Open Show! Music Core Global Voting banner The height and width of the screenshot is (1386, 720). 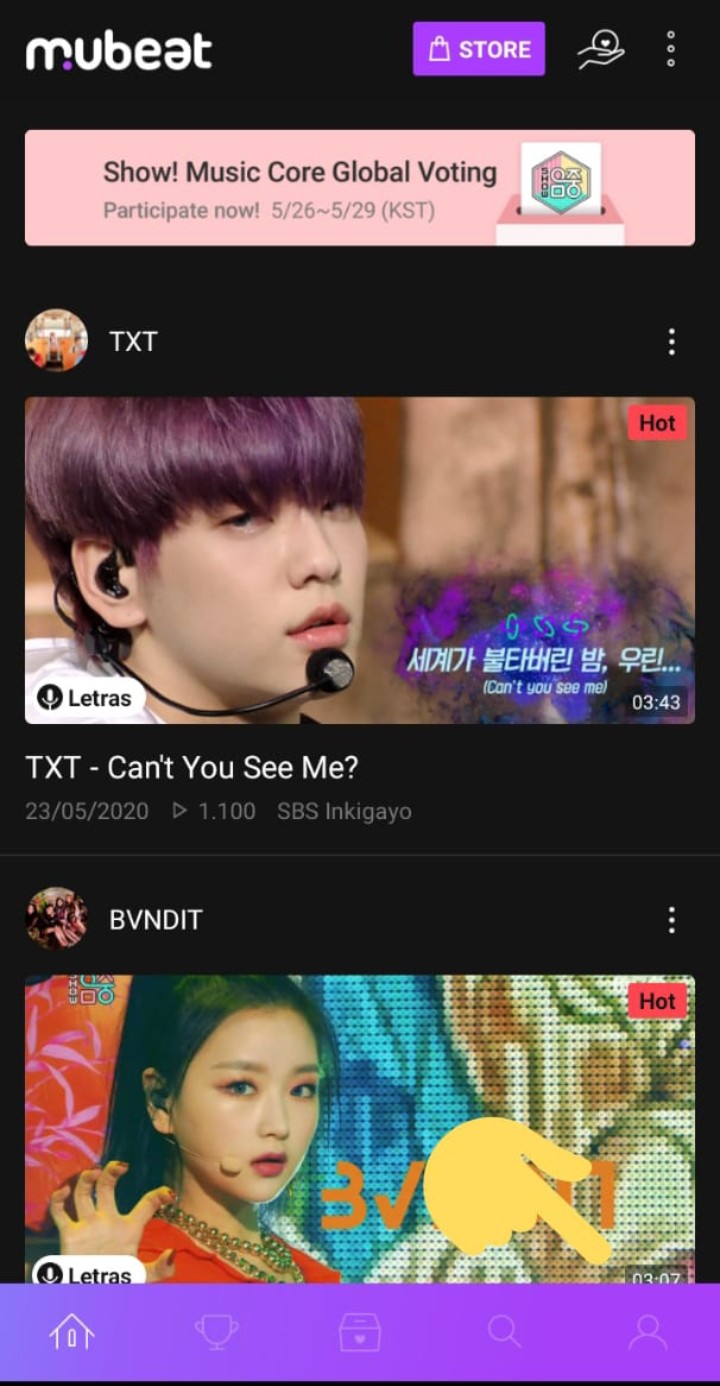point(360,187)
